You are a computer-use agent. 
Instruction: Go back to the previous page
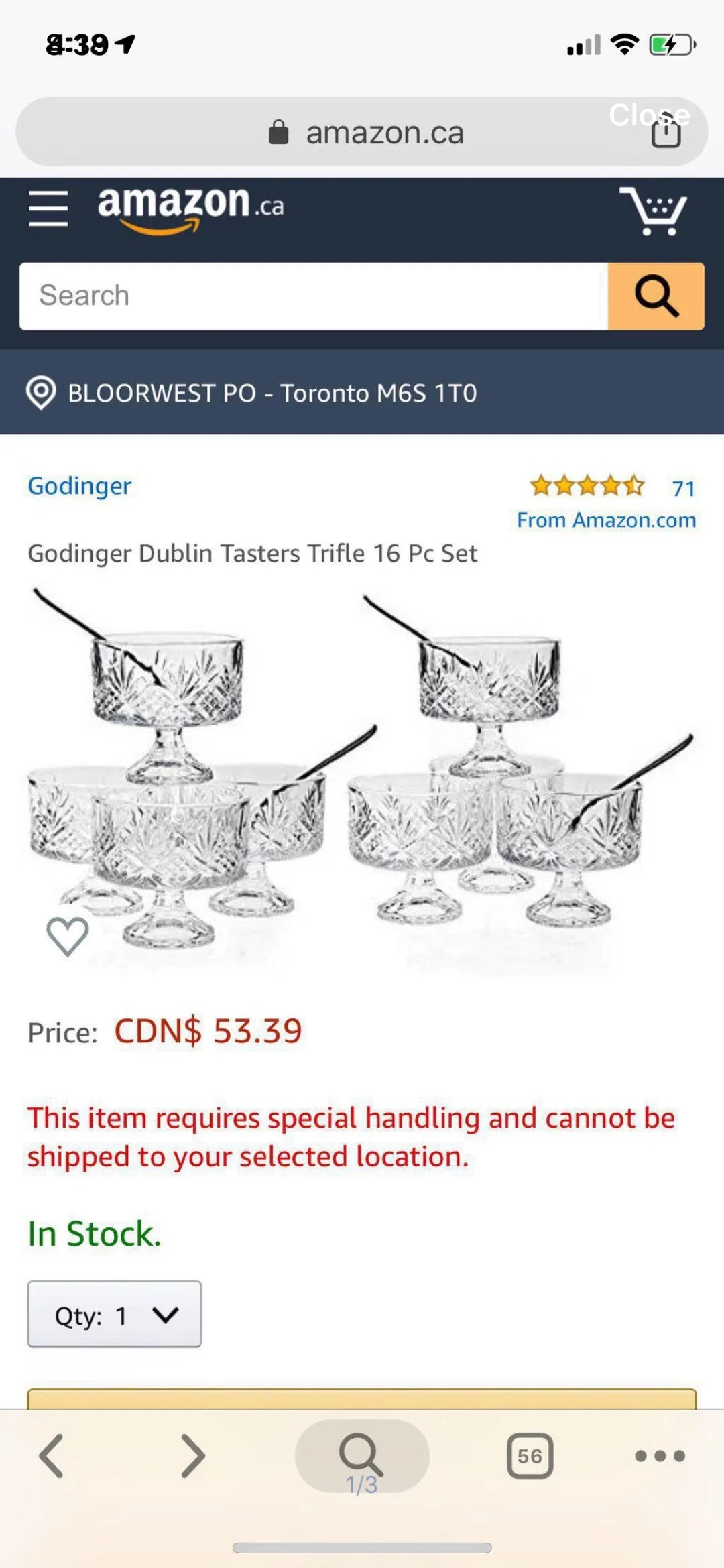(52, 1456)
